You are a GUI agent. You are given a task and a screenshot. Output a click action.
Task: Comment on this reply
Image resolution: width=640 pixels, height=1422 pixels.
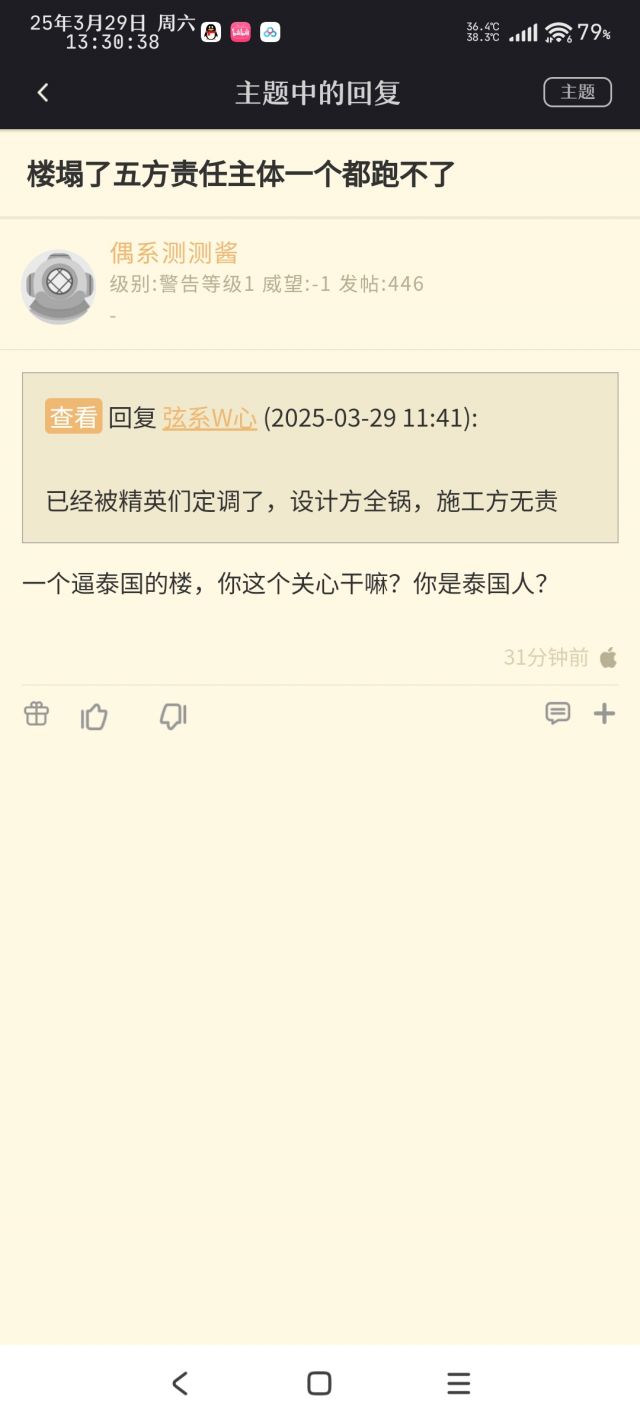point(557,713)
